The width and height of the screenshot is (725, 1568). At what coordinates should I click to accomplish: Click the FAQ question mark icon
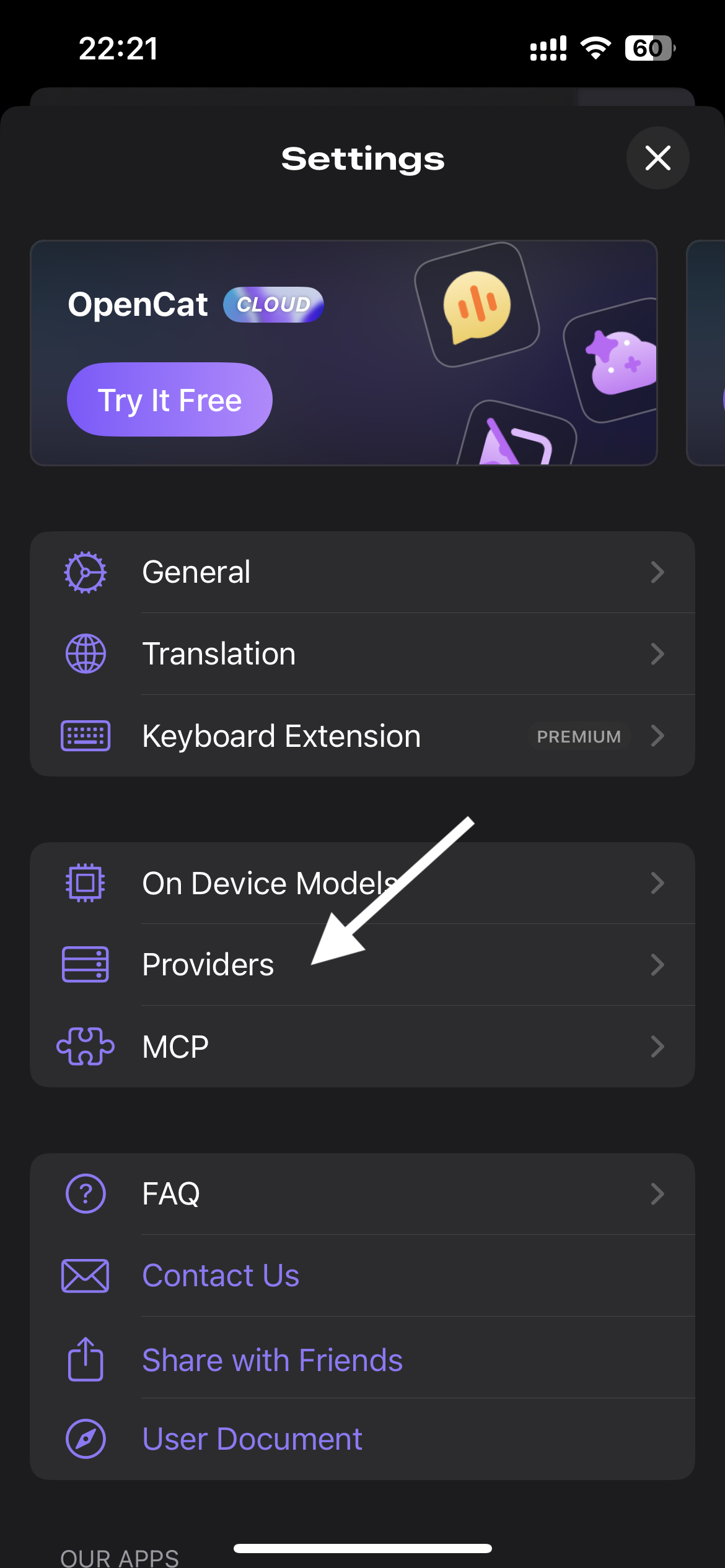[x=86, y=1193]
